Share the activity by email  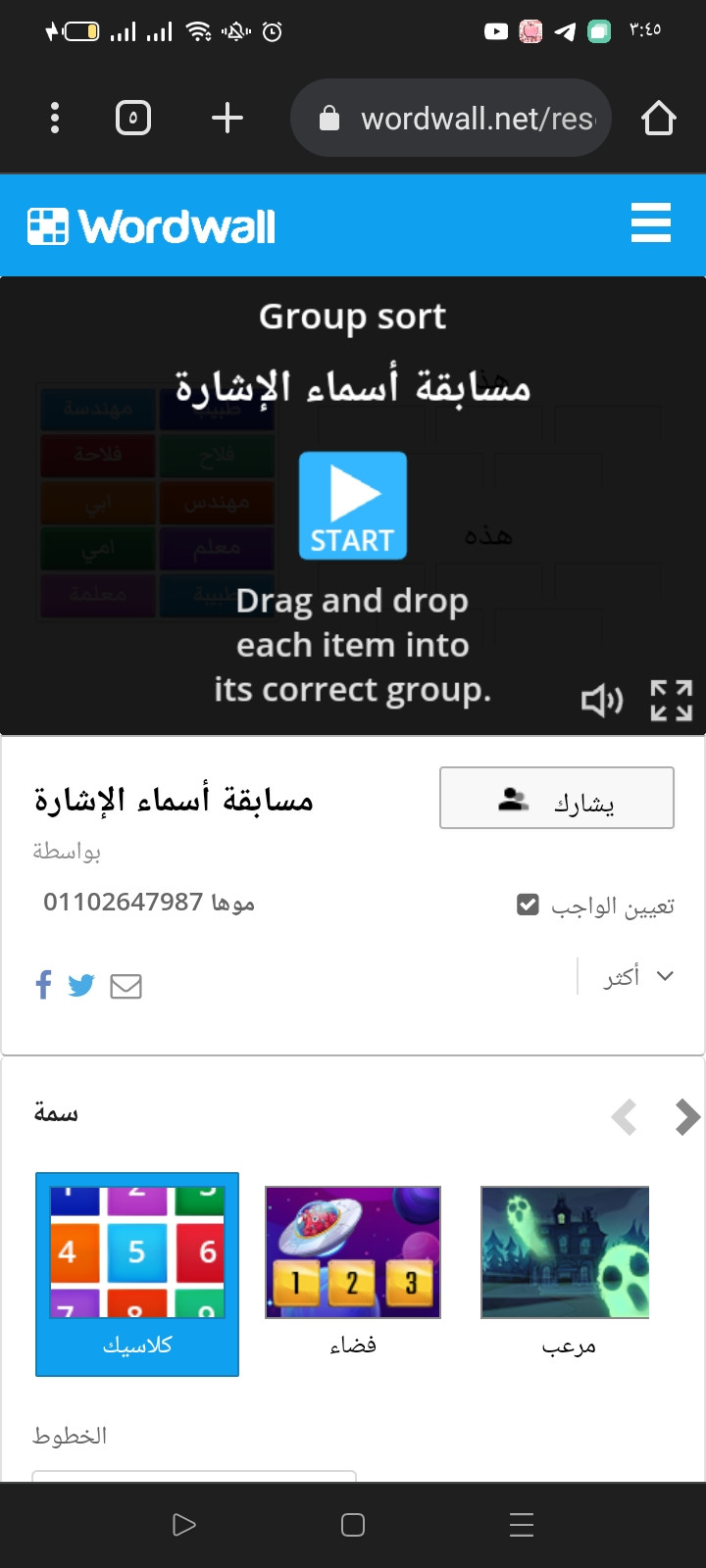point(126,986)
